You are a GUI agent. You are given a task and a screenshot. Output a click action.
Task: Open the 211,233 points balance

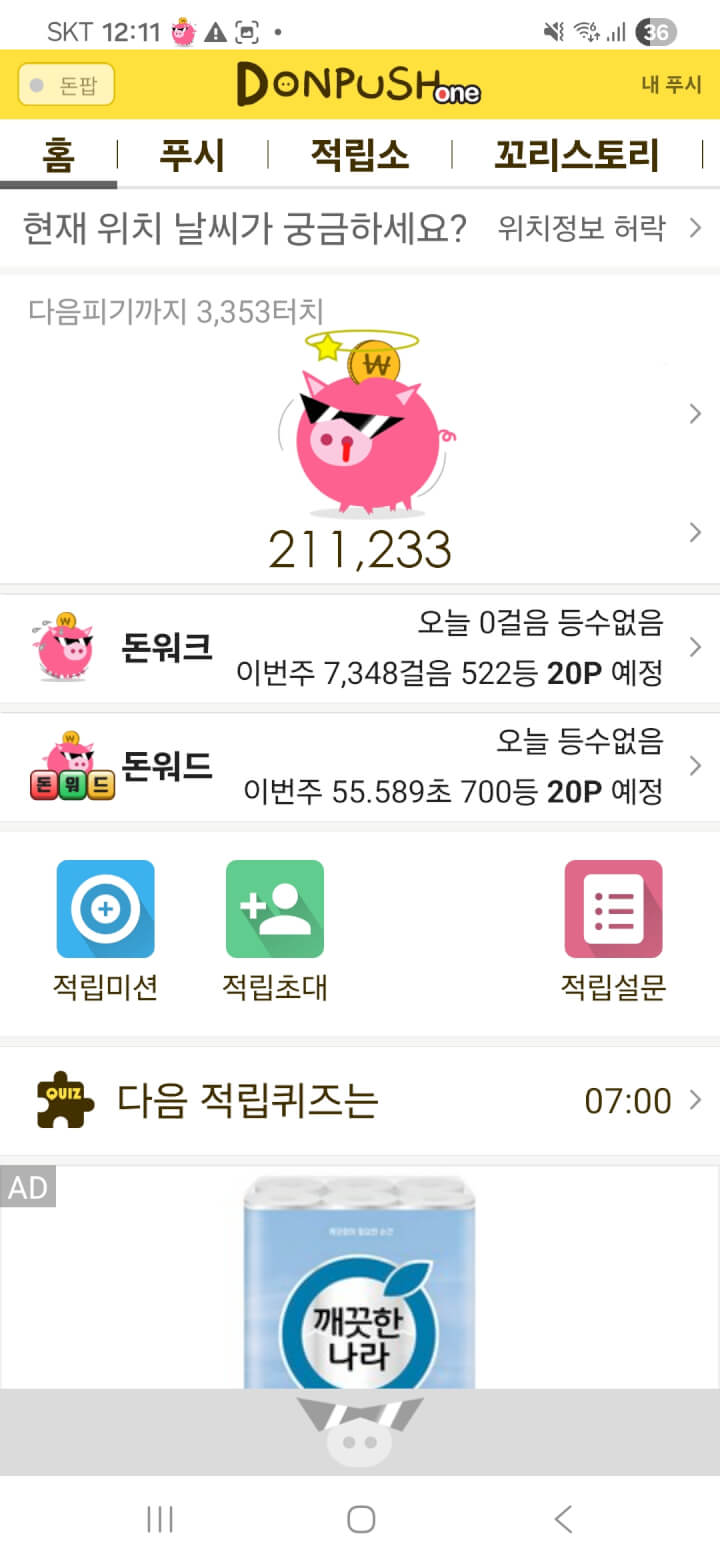(360, 549)
